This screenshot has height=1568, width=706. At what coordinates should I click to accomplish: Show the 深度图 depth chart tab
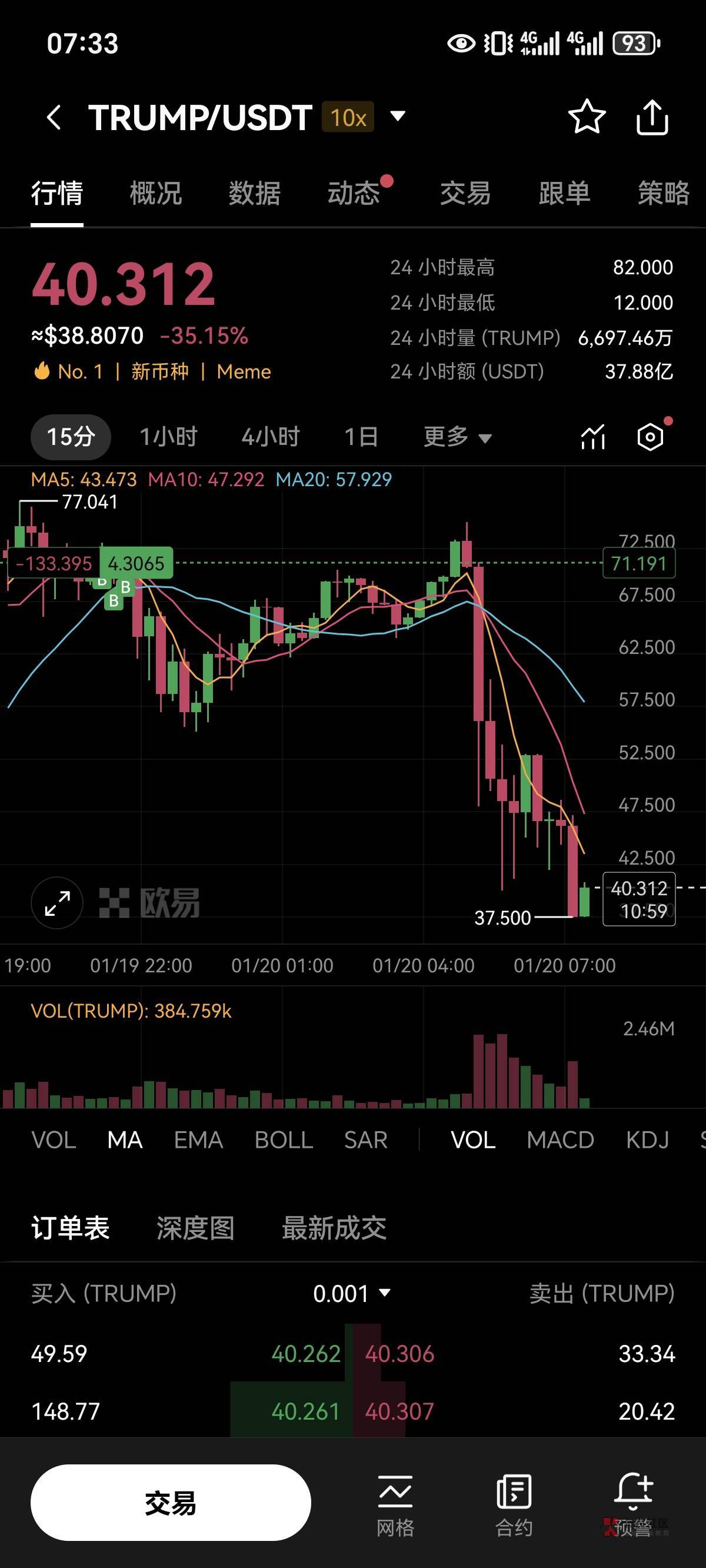[195, 1228]
